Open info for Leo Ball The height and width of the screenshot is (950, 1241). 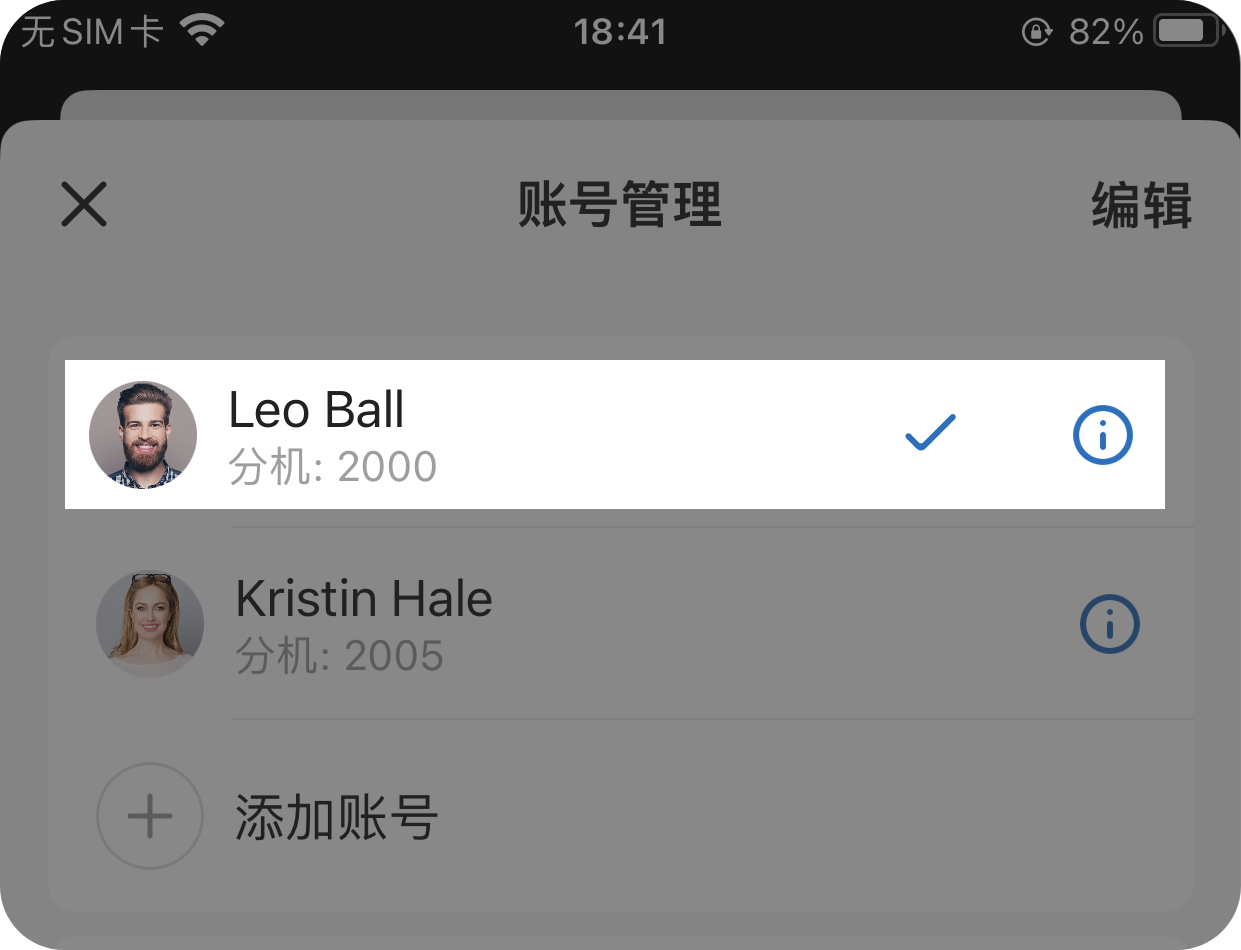pyautogui.click(x=1102, y=435)
